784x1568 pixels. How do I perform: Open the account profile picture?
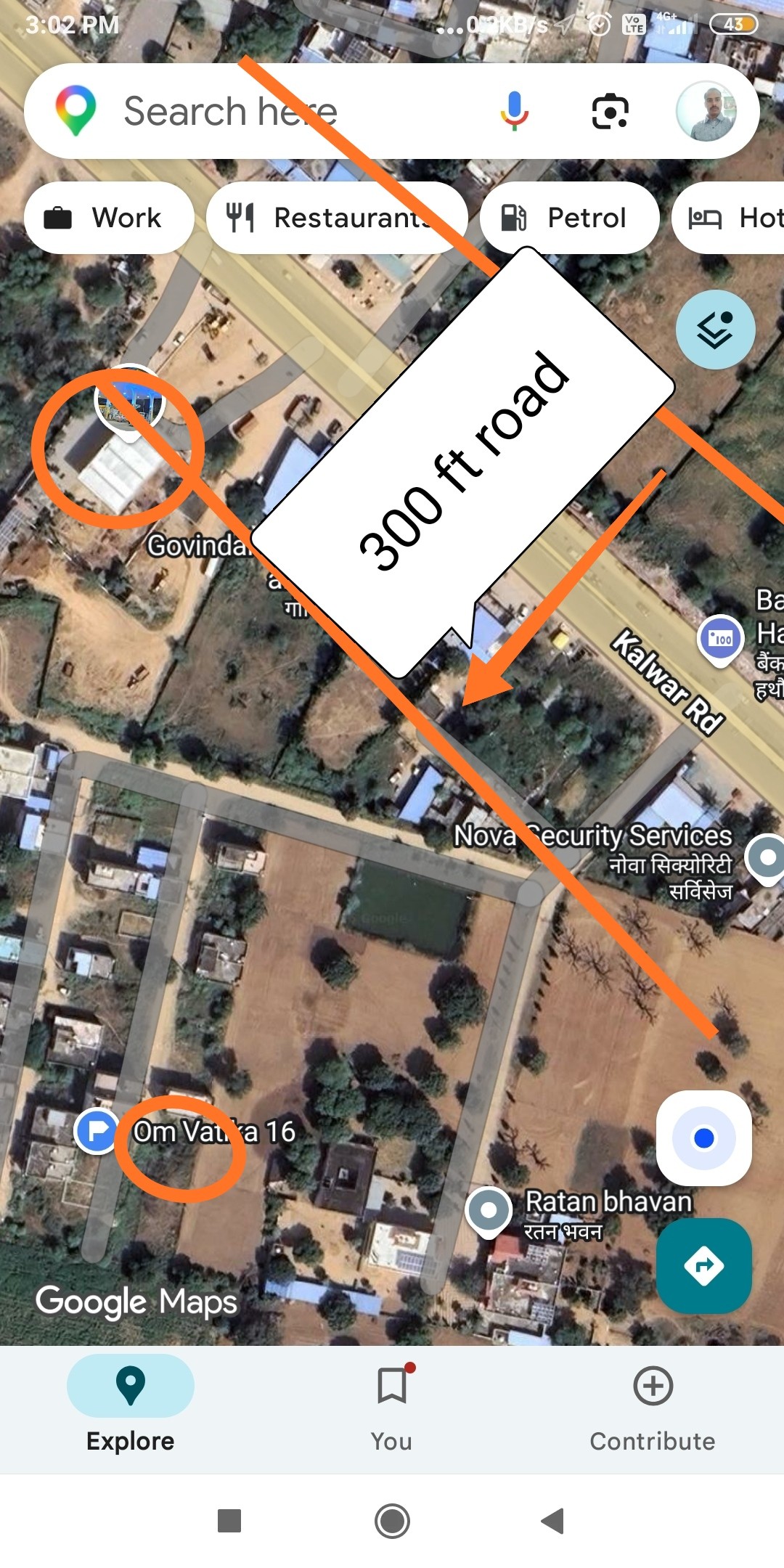pos(706,111)
